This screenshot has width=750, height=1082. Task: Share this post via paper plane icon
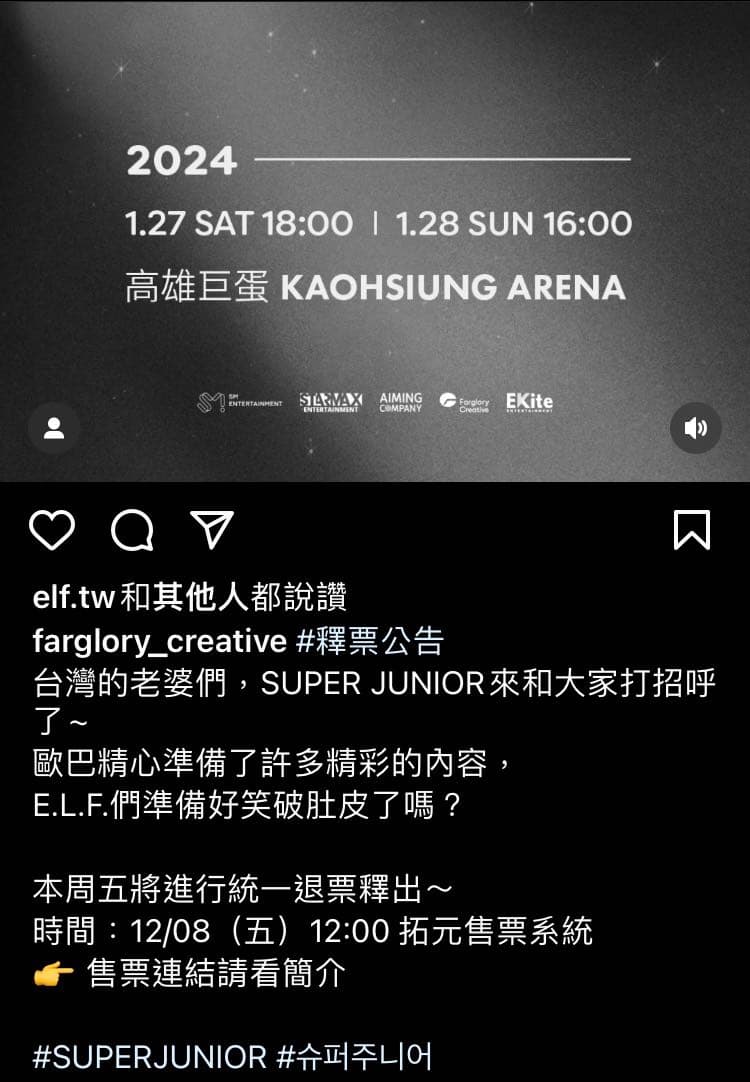212,530
